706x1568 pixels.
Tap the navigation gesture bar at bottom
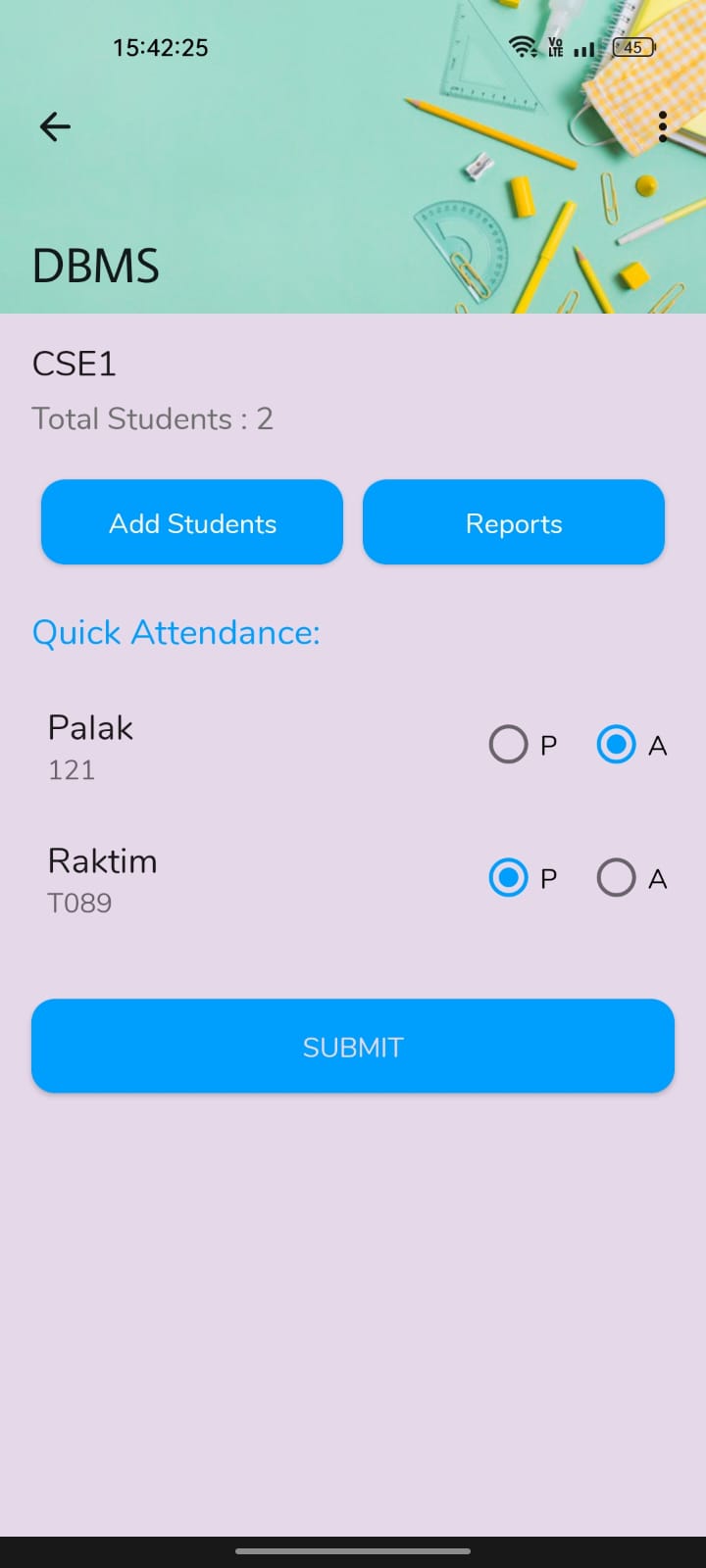353,1551
